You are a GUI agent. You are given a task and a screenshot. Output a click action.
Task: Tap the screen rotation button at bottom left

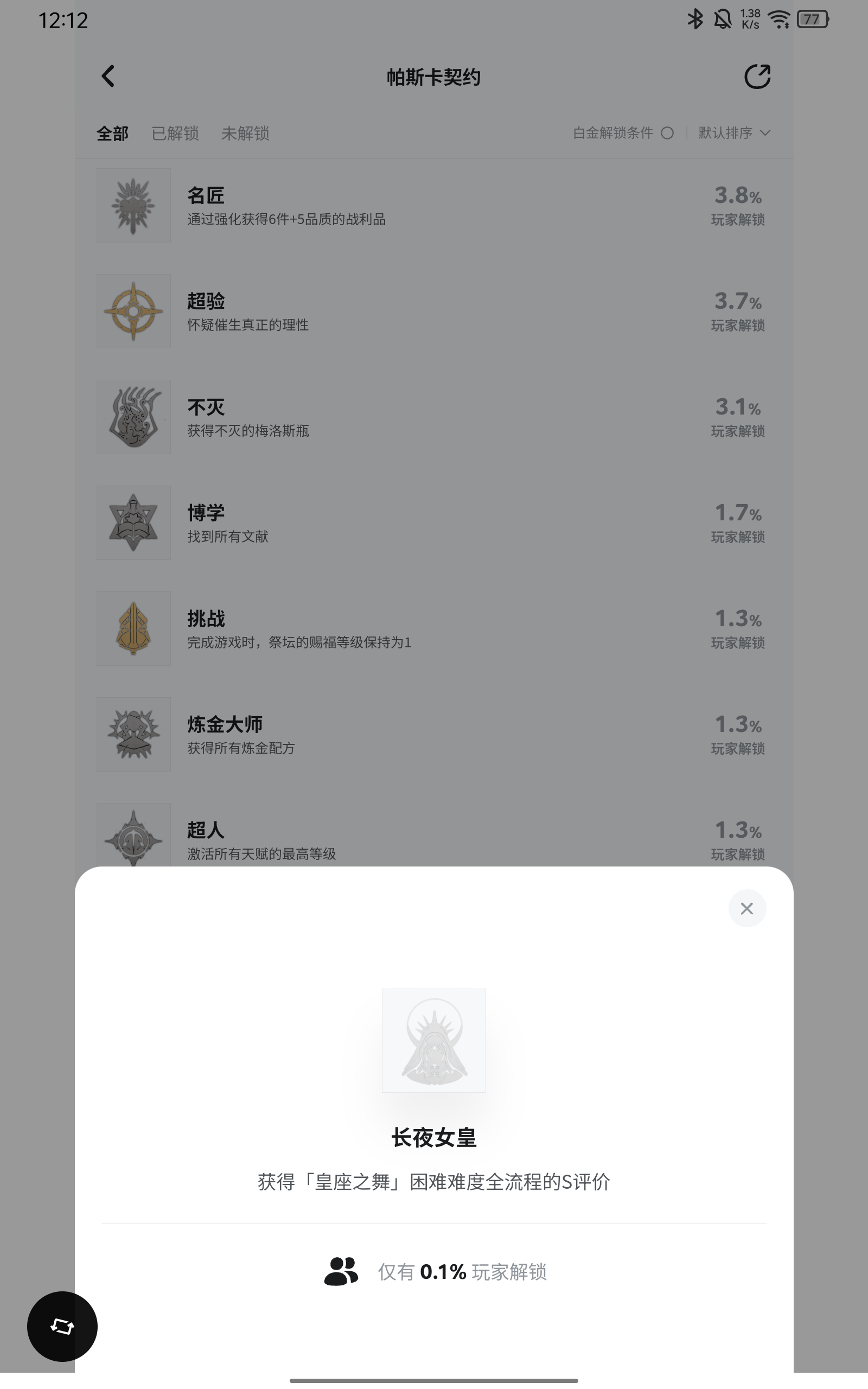pos(62,1326)
